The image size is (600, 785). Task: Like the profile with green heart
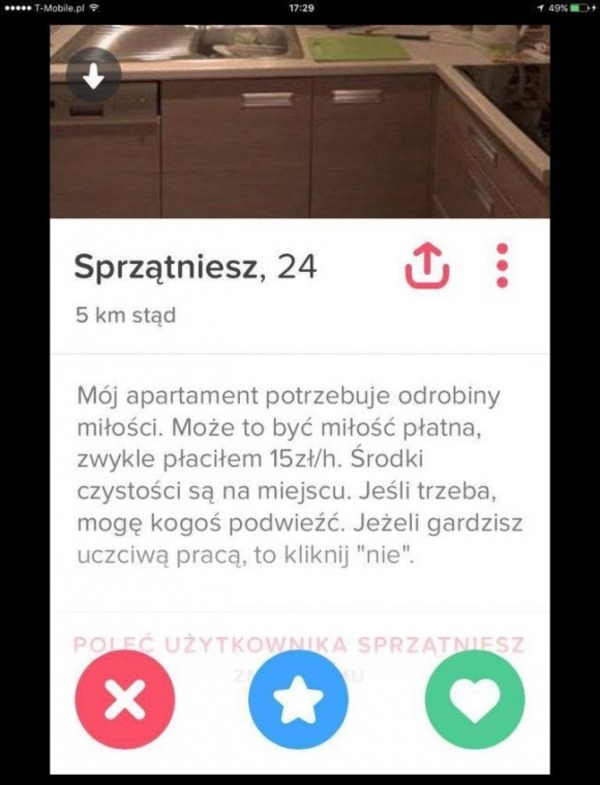tap(475, 699)
